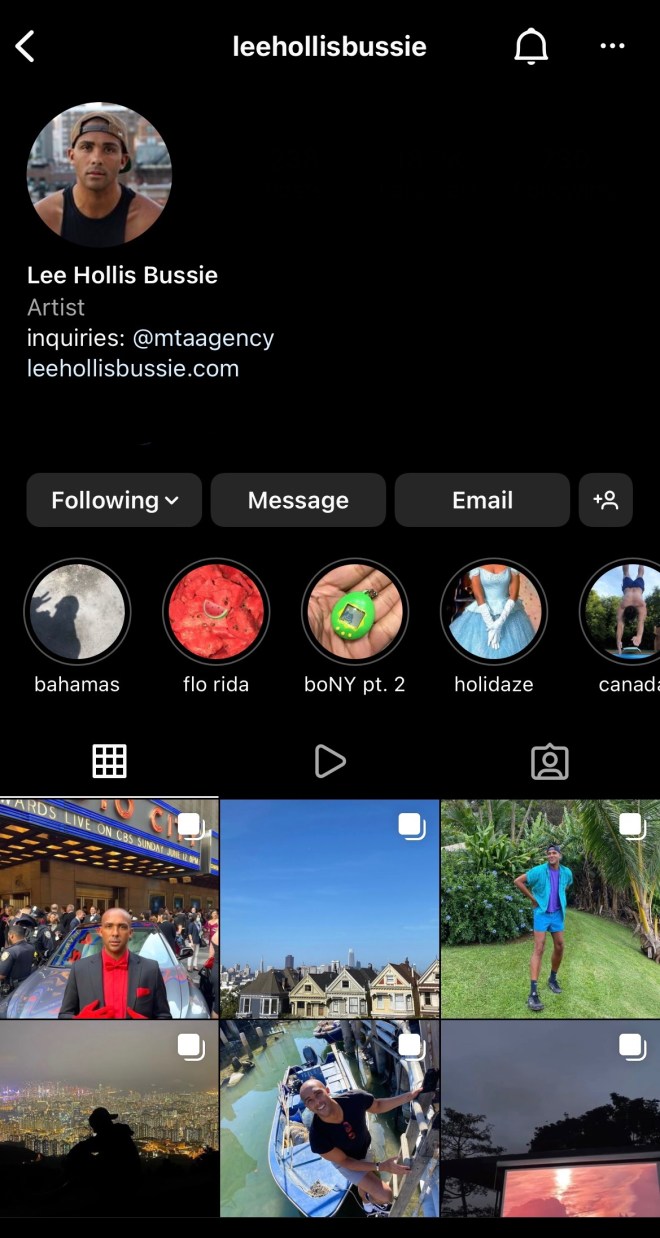The width and height of the screenshot is (660, 1238).
Task: View the profile picture
Action: [x=99, y=175]
